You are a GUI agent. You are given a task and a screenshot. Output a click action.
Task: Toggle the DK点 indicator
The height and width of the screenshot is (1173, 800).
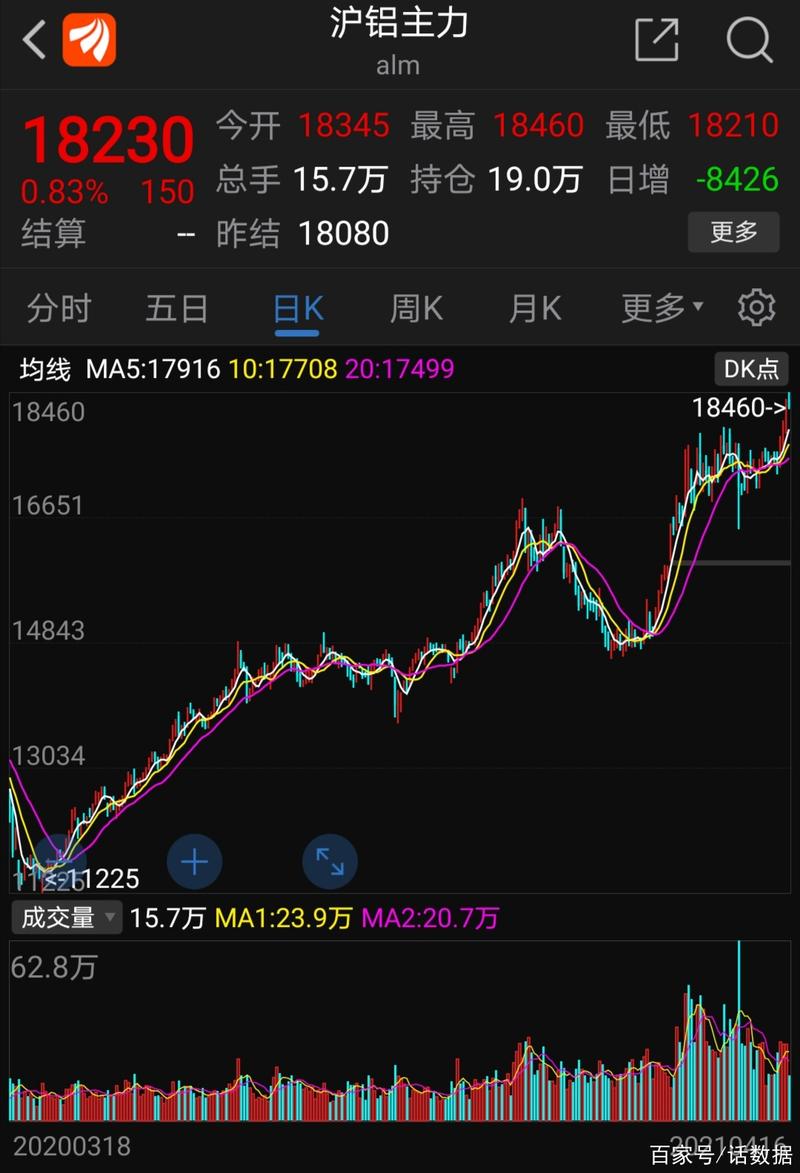click(x=751, y=369)
